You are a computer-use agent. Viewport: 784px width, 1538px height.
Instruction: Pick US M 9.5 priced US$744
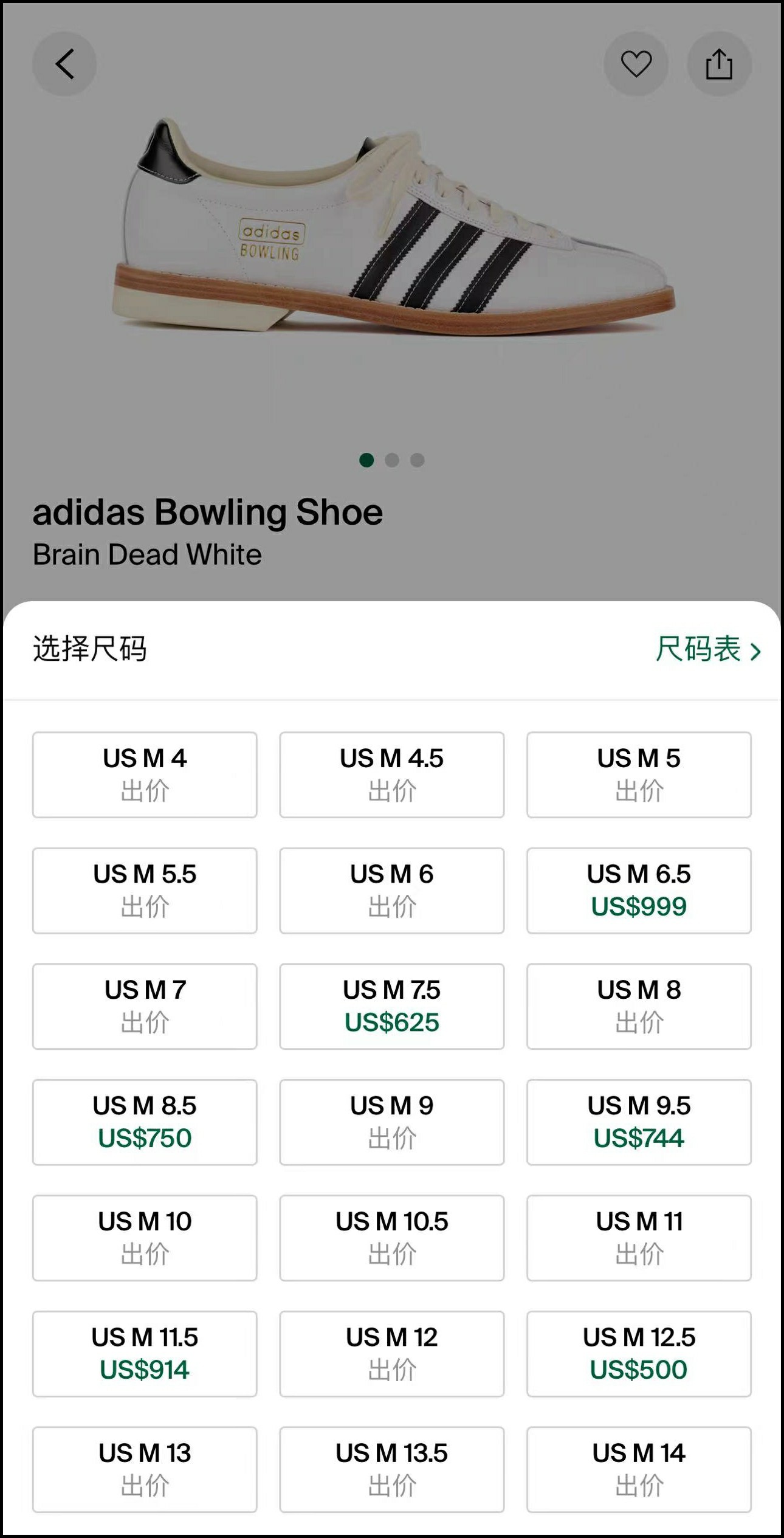click(x=639, y=1122)
